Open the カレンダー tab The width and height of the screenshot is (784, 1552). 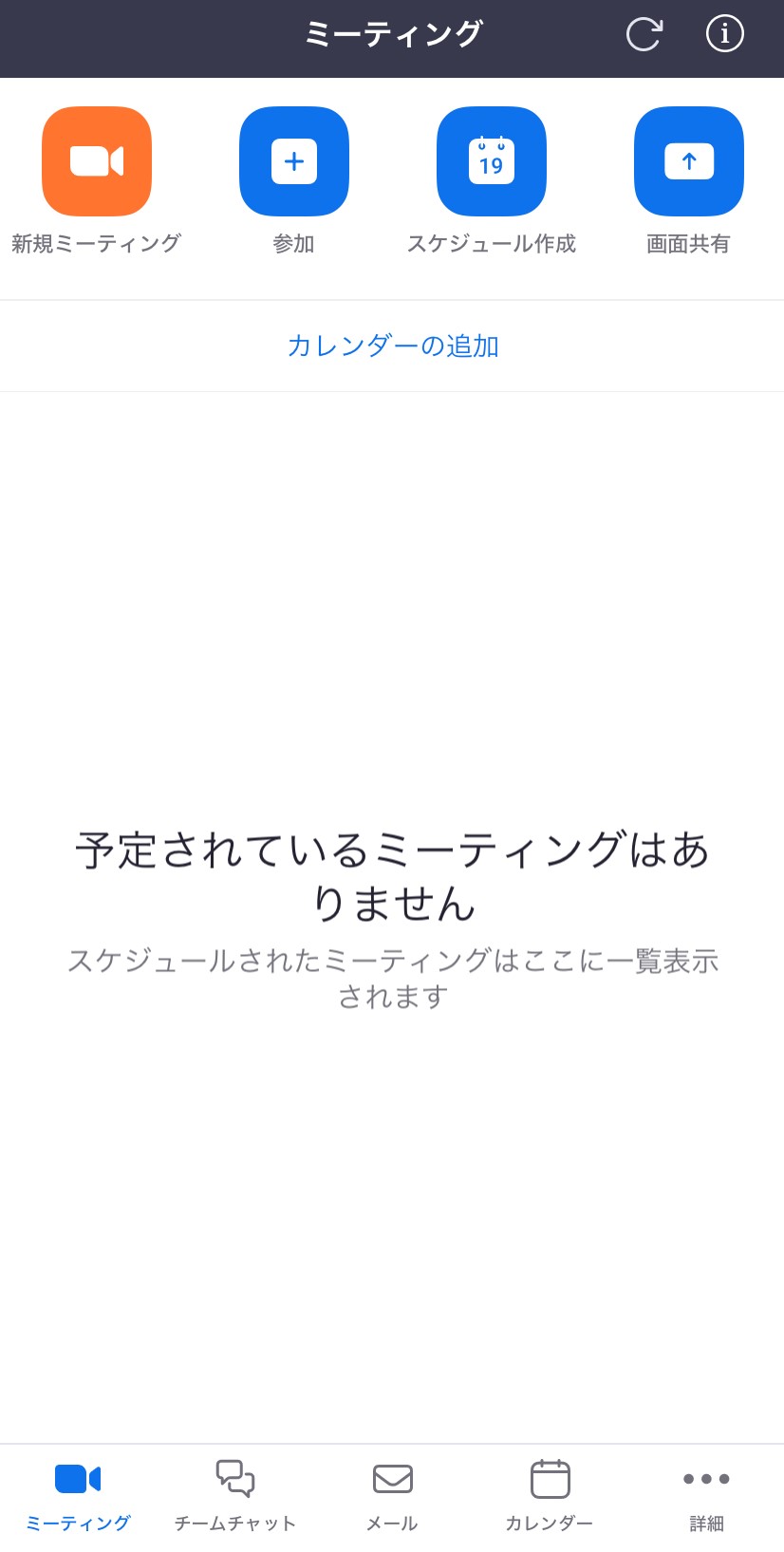coord(550,1497)
